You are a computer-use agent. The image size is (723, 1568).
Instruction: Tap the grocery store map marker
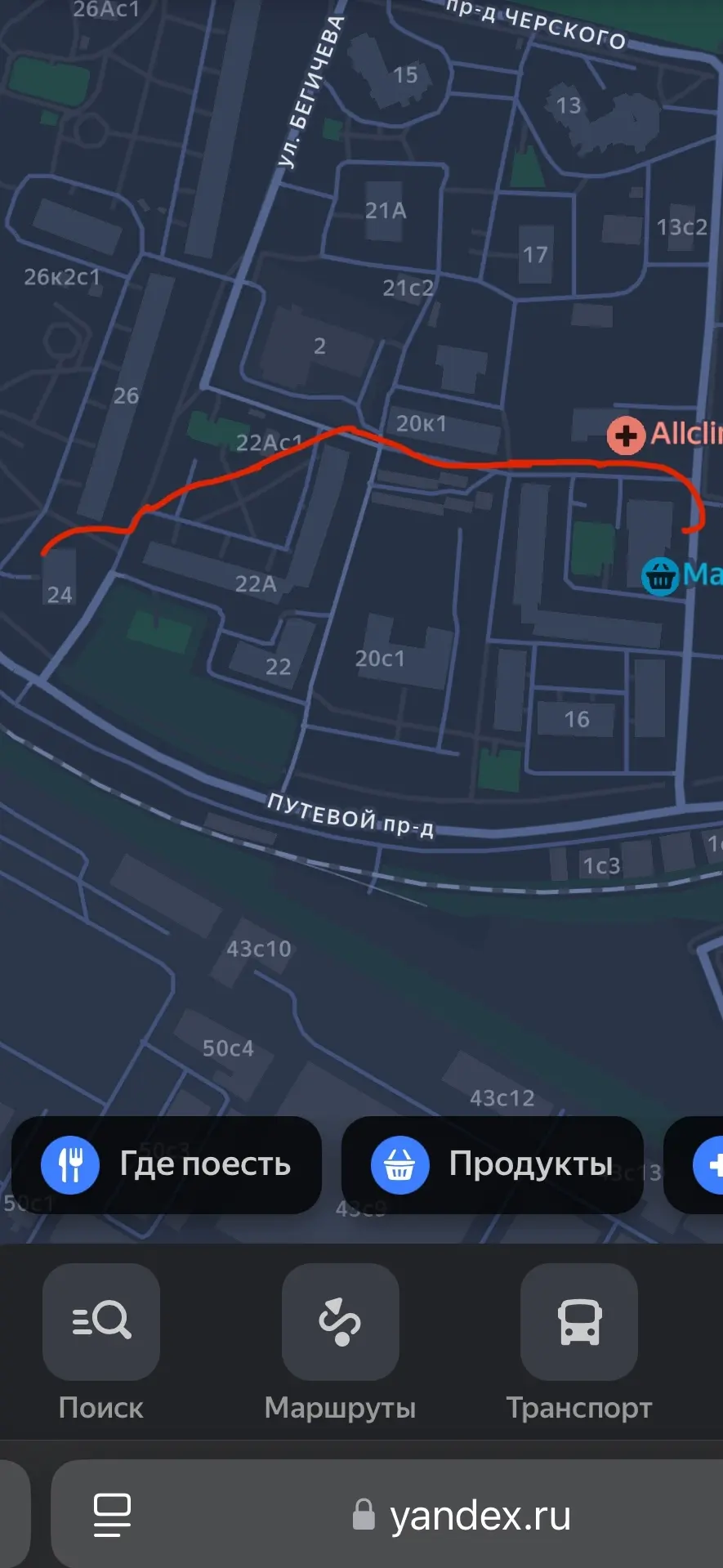coord(660,576)
